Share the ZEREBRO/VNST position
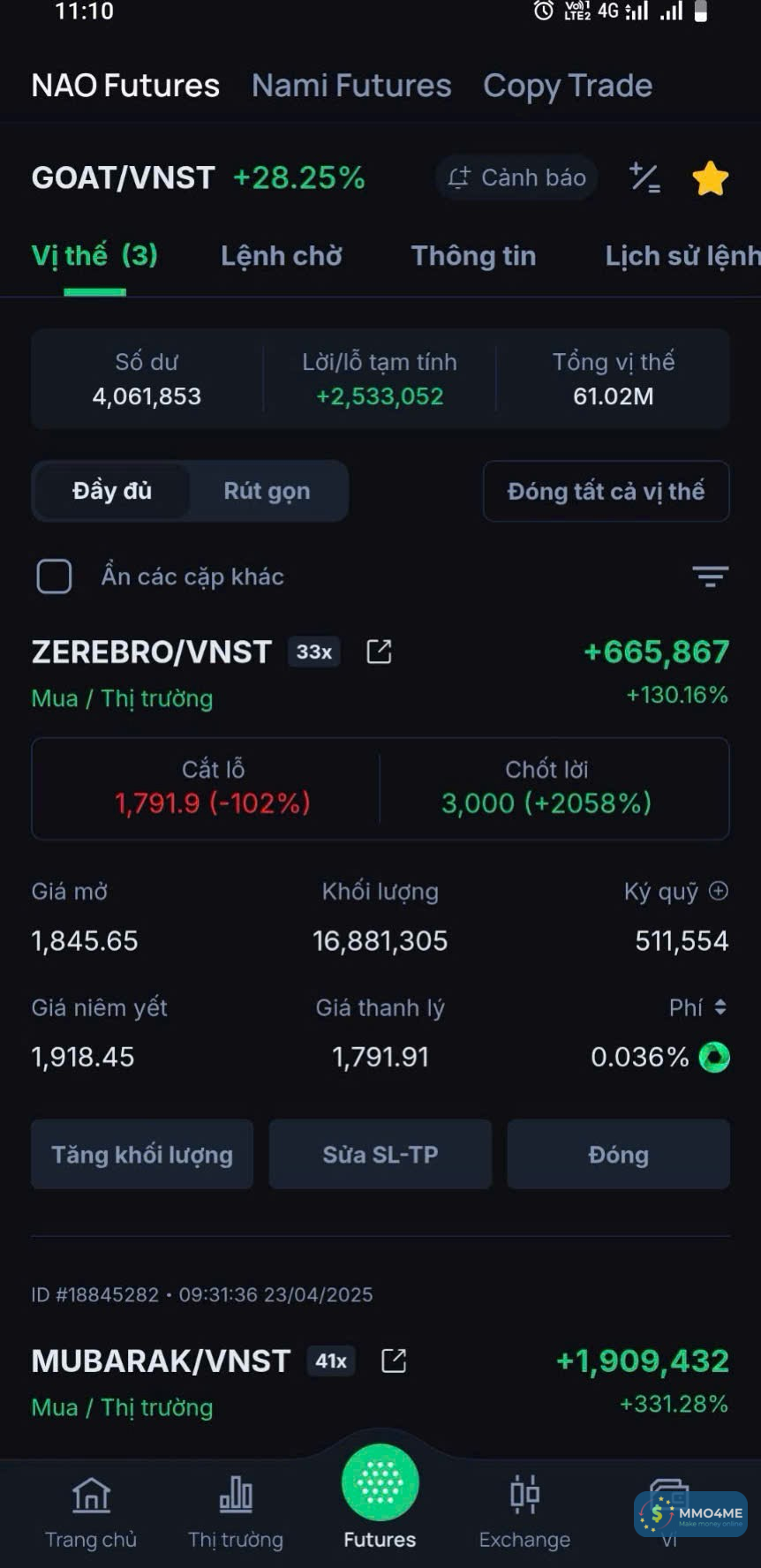Image resolution: width=761 pixels, height=1568 pixels. point(379,652)
